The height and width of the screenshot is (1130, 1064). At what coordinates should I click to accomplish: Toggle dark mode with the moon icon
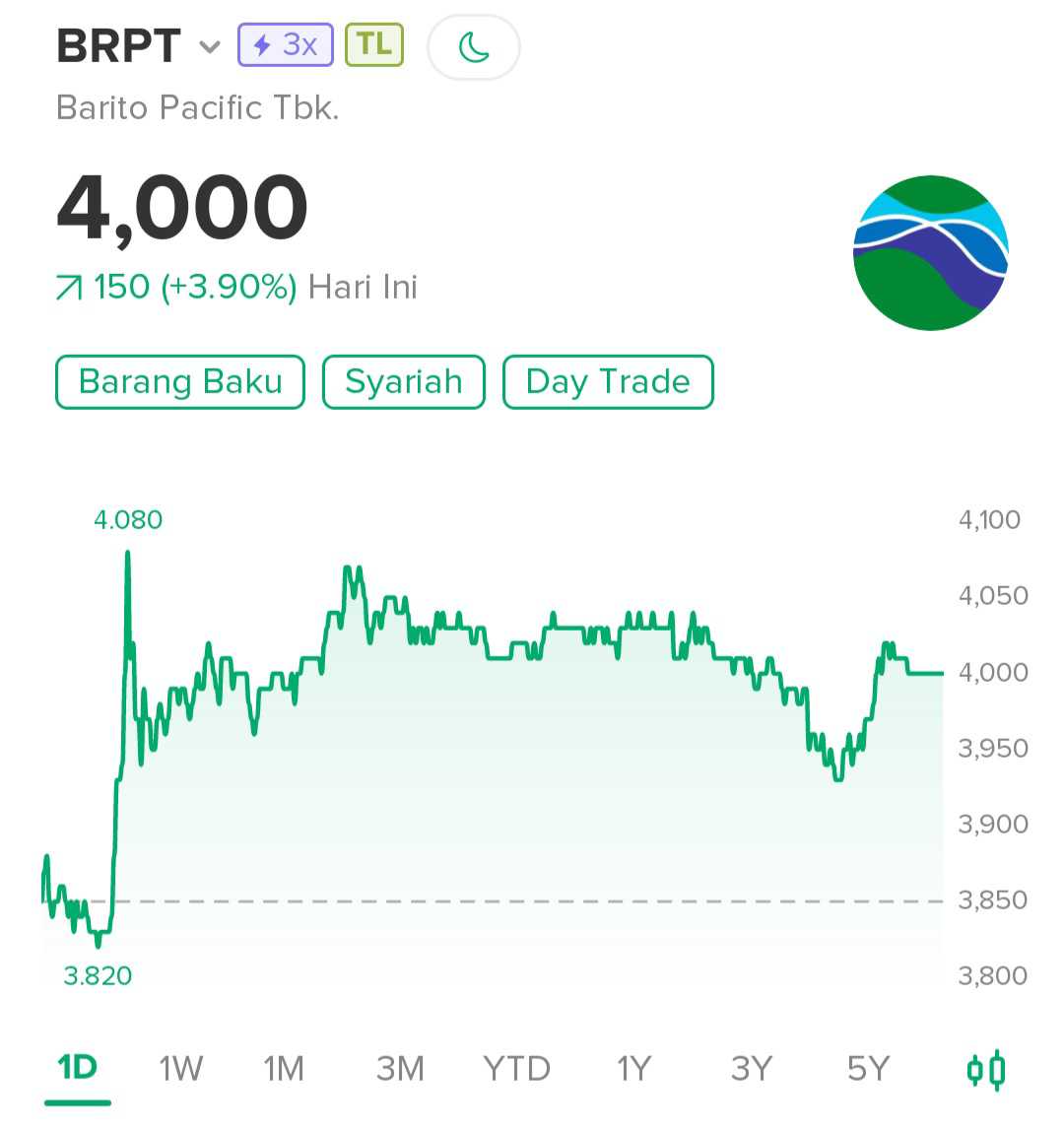click(x=474, y=46)
